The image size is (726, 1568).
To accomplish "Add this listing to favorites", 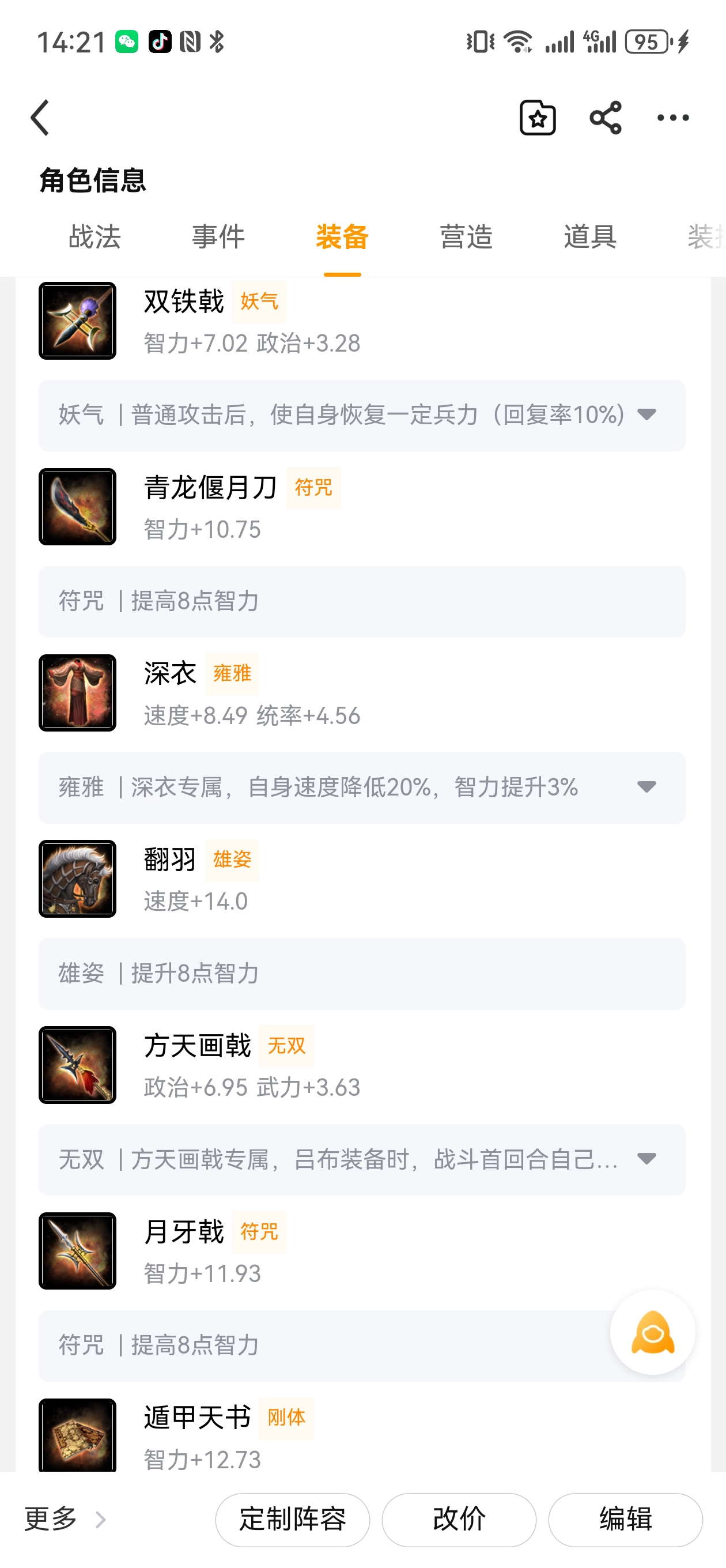I will click(x=538, y=118).
